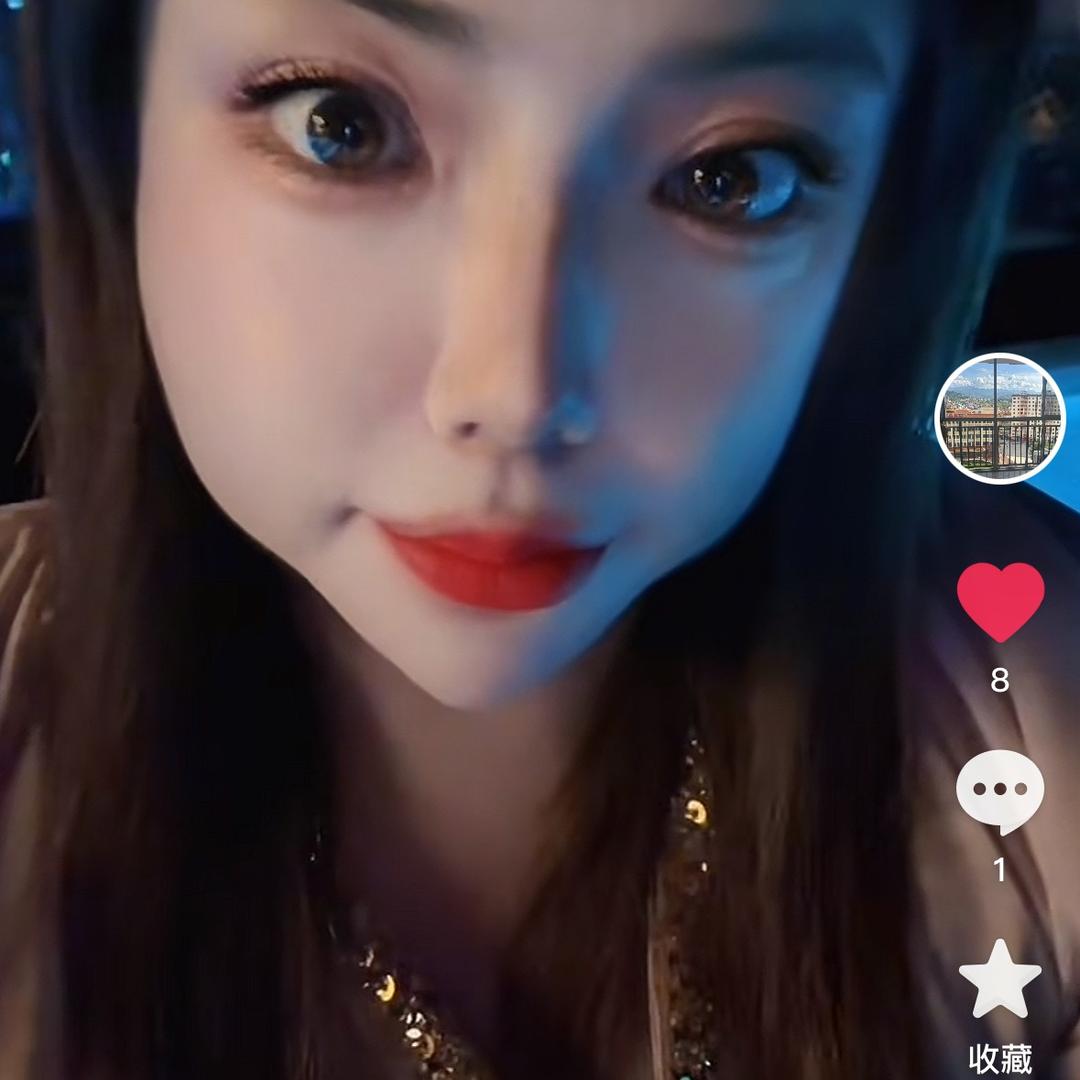Add this video to favorites (收藏)
This screenshot has height=1080, width=1080.
pos(1000,980)
